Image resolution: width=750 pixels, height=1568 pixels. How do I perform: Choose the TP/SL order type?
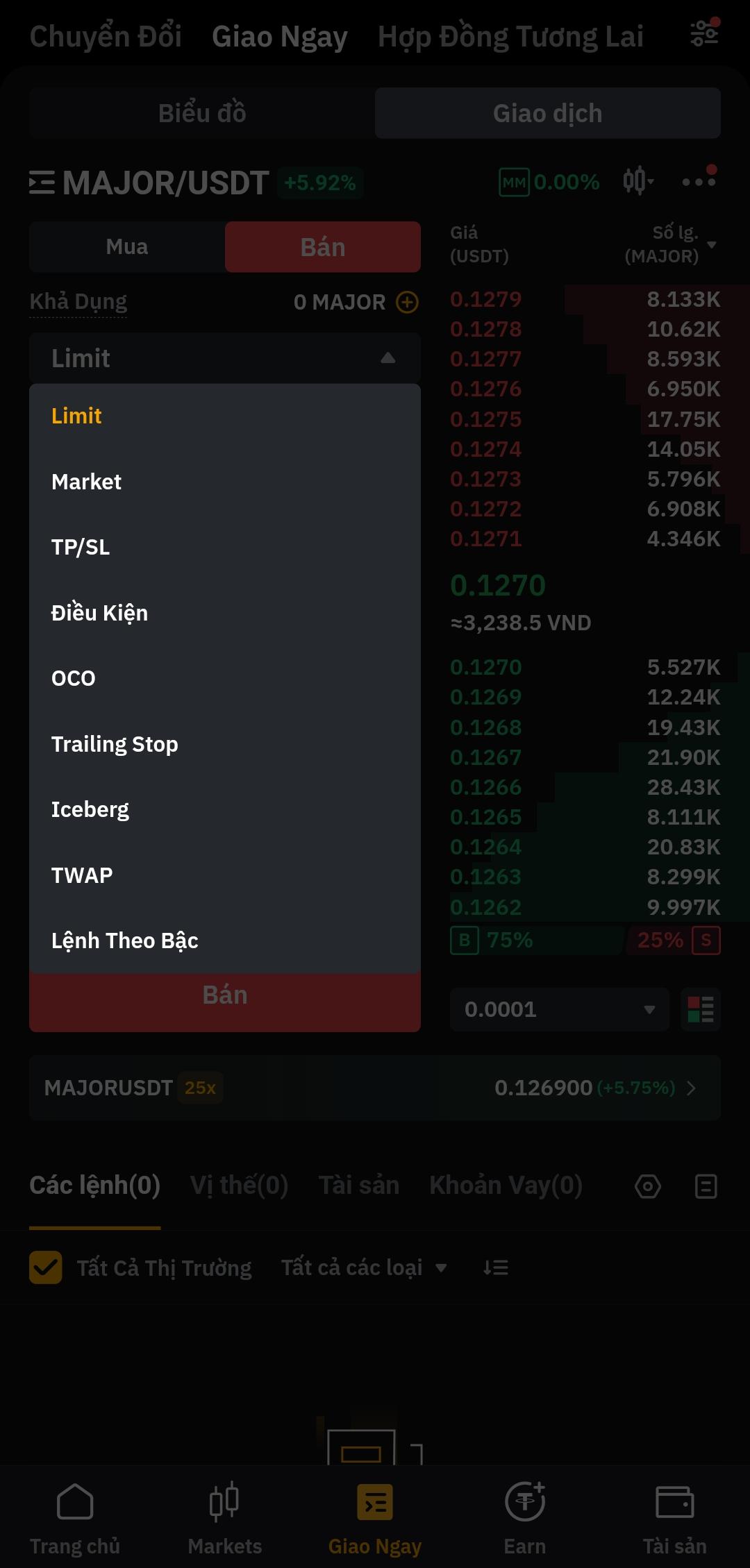(81, 547)
